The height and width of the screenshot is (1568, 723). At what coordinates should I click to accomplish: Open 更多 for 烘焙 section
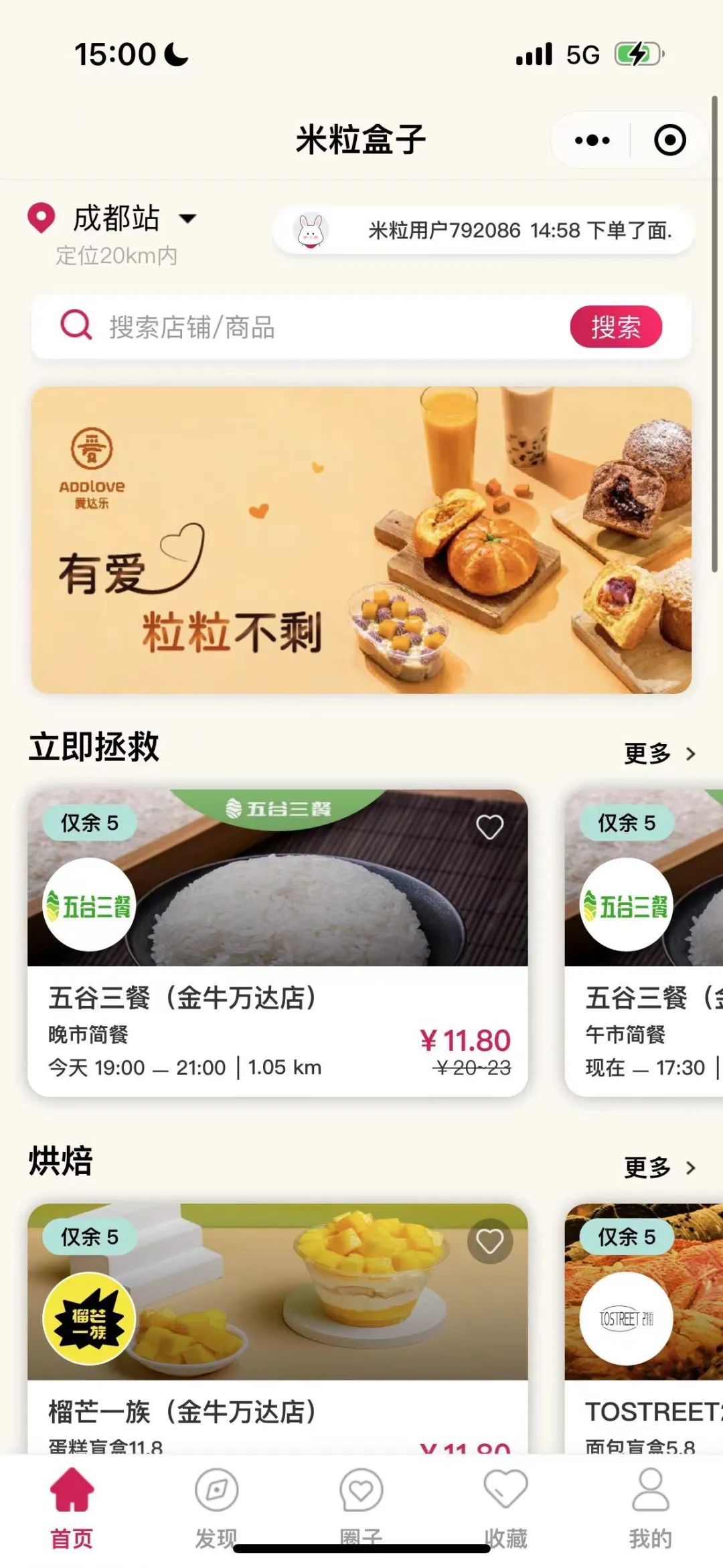pyautogui.click(x=659, y=1167)
